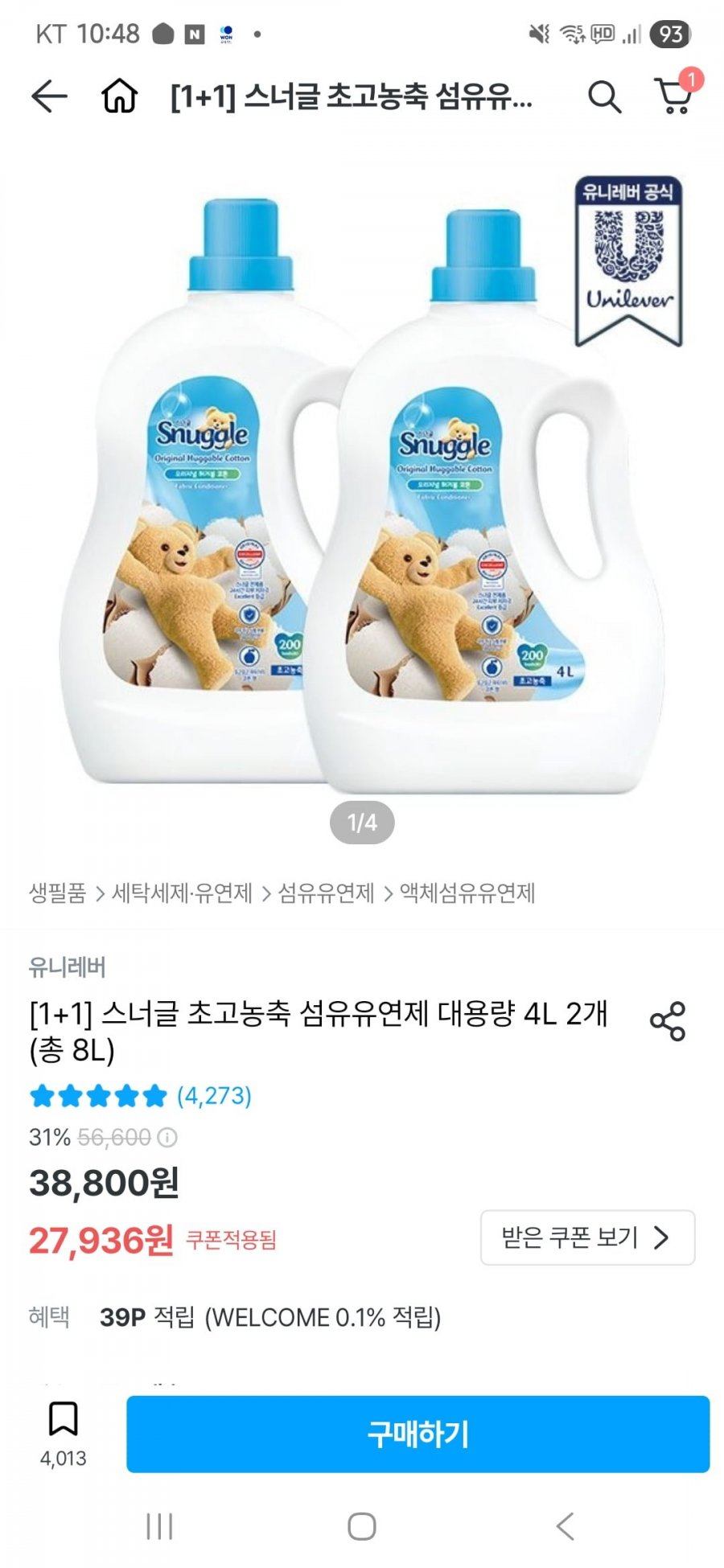View the 4,273 star reviews

click(214, 1095)
